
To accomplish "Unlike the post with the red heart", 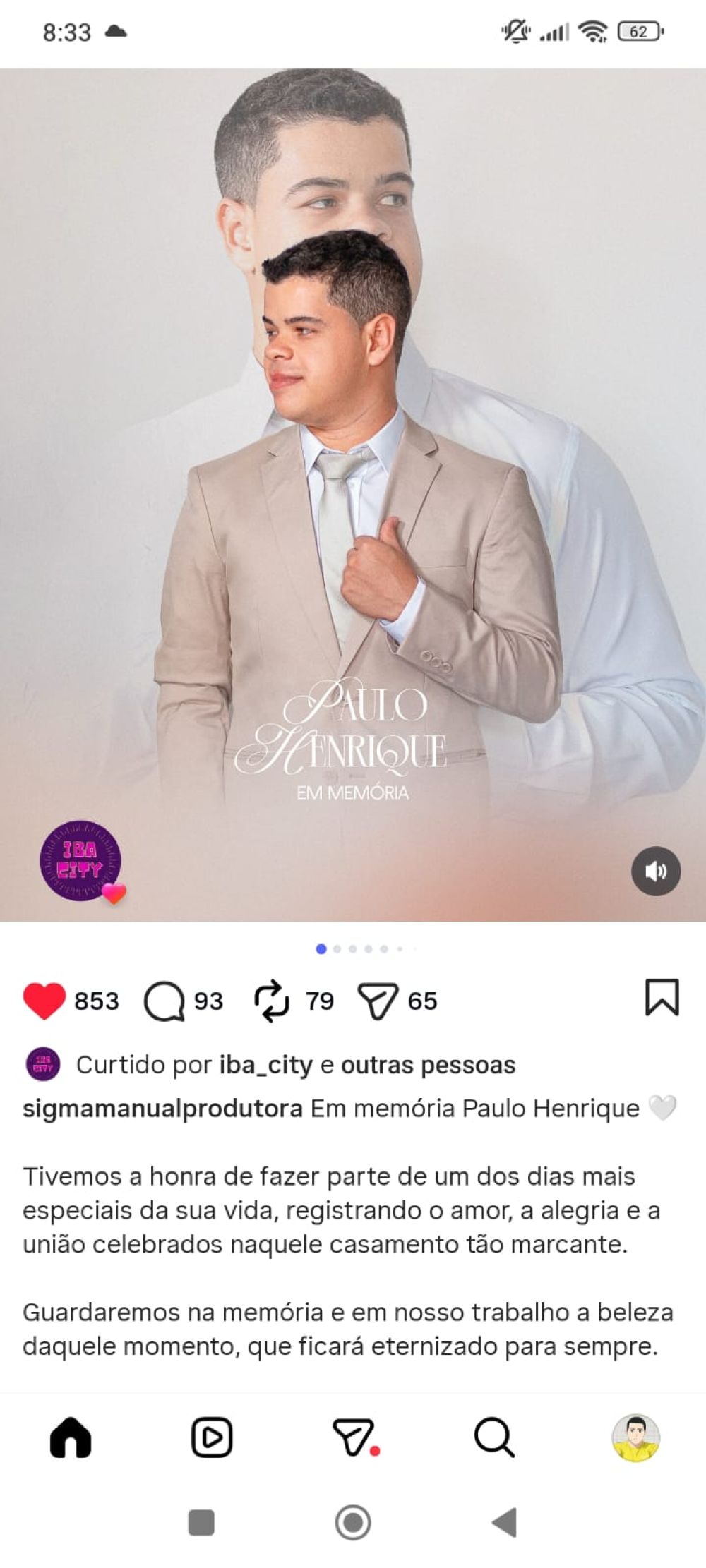I will coord(44,1001).
